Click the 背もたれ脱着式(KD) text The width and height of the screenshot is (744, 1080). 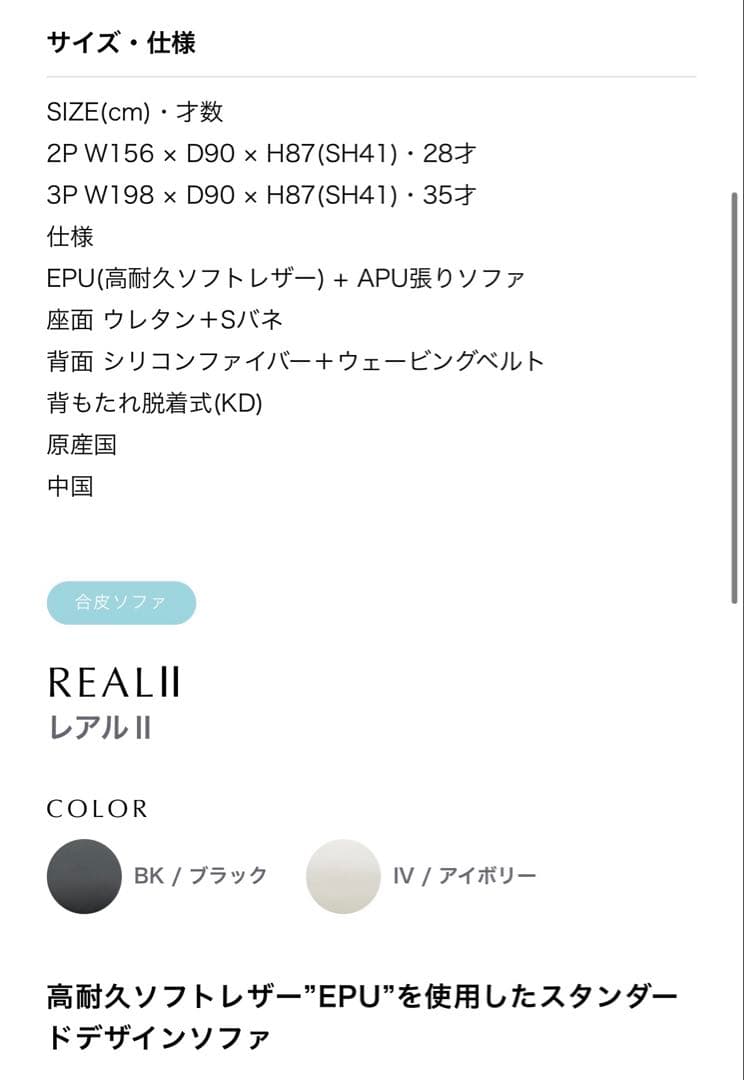[157, 403]
